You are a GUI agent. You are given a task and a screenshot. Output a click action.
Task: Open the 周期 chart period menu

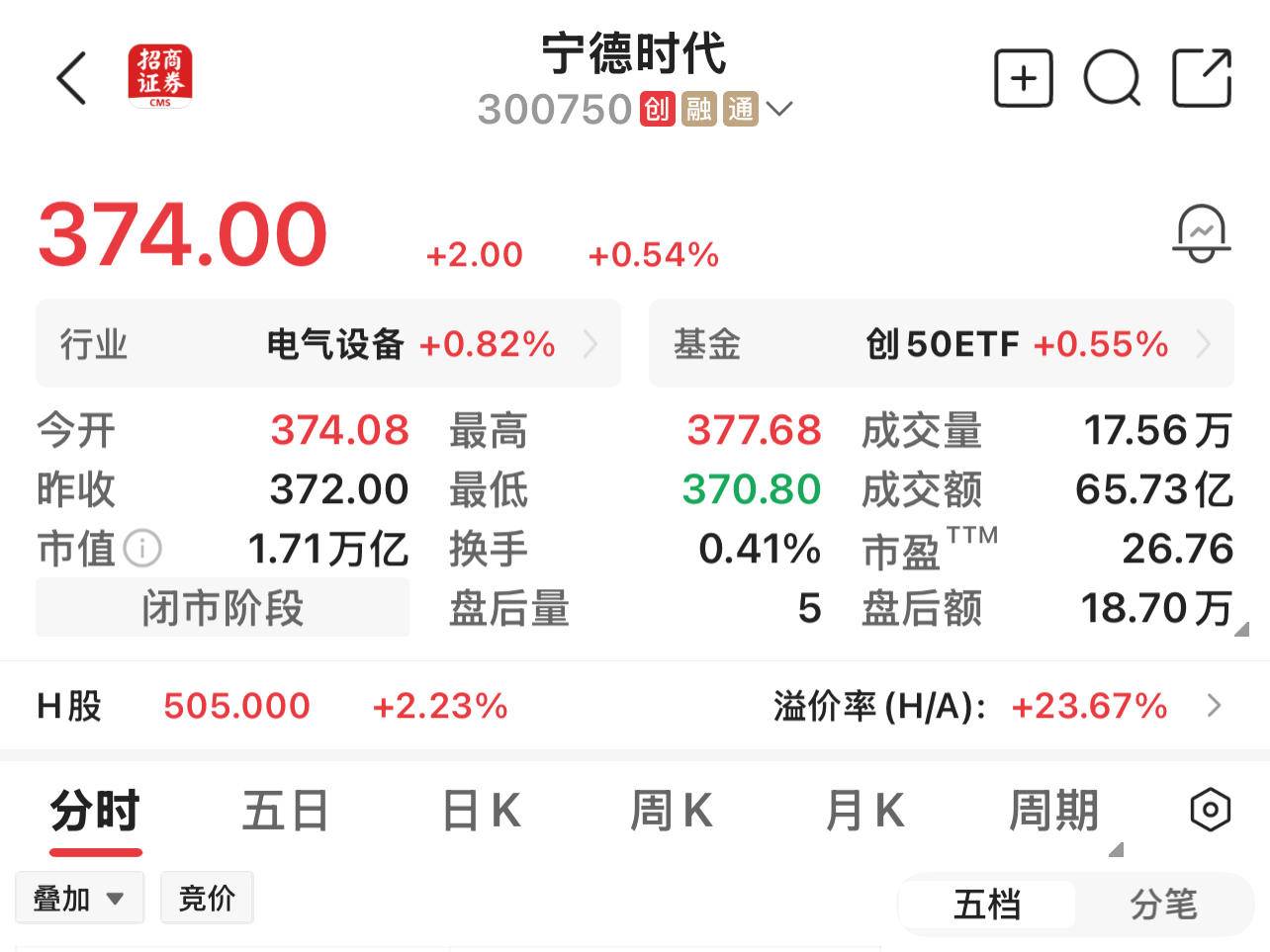coord(1054,811)
